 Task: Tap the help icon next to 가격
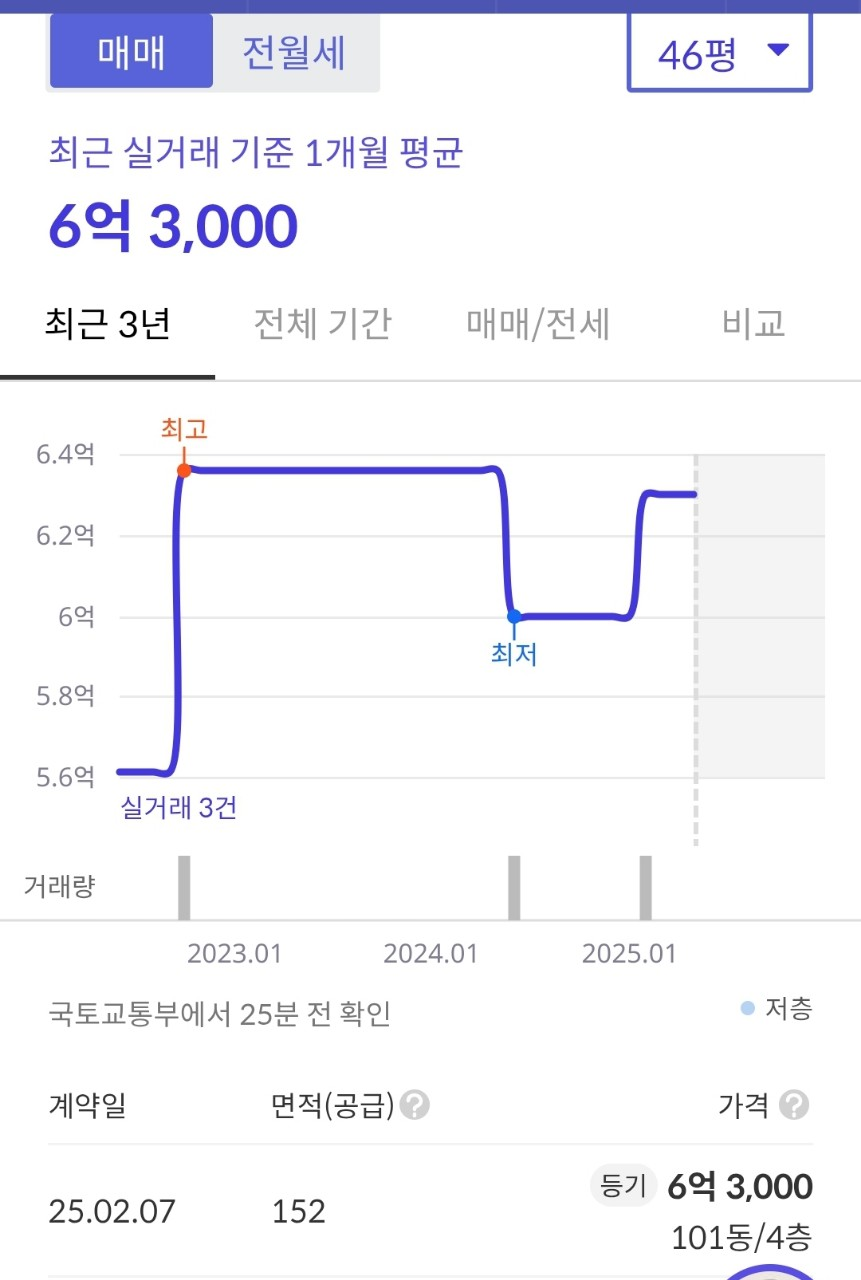coord(794,1105)
